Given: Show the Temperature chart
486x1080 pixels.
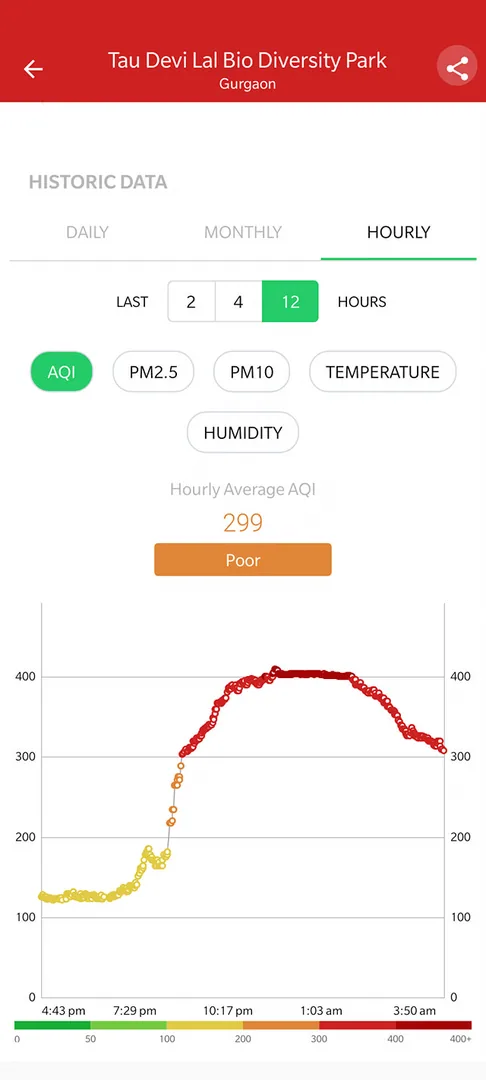Looking at the screenshot, I should coord(383,372).
